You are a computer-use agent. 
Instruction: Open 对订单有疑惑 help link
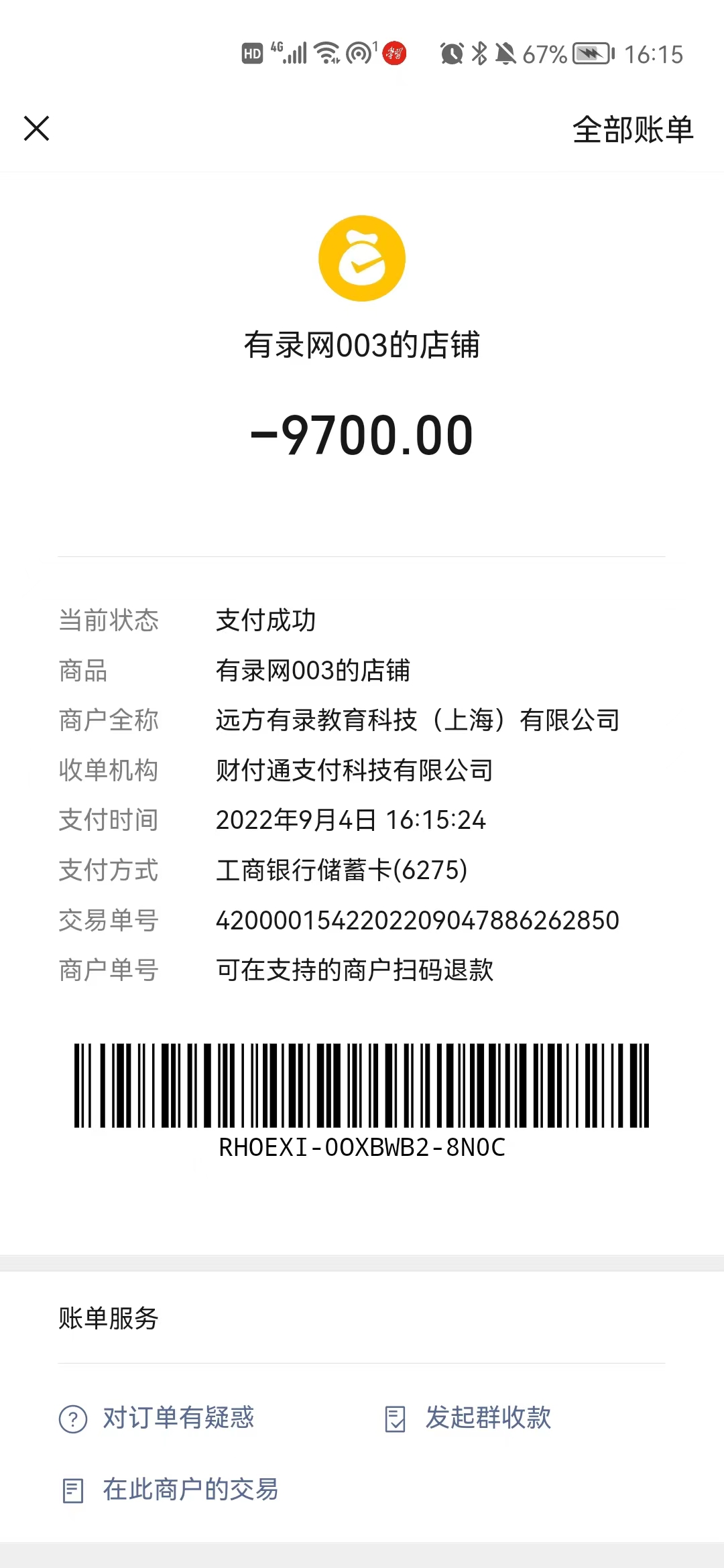(178, 1418)
